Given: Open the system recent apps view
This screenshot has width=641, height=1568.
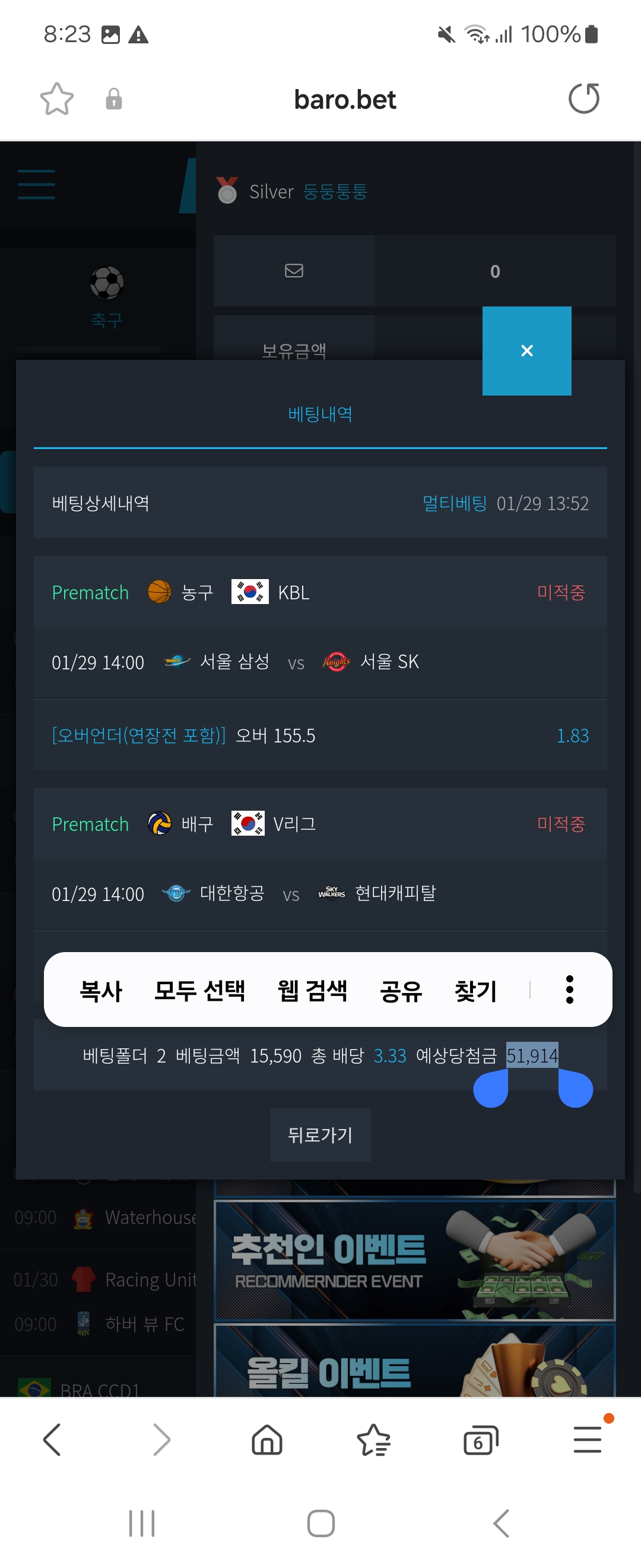Looking at the screenshot, I should click(142, 1523).
